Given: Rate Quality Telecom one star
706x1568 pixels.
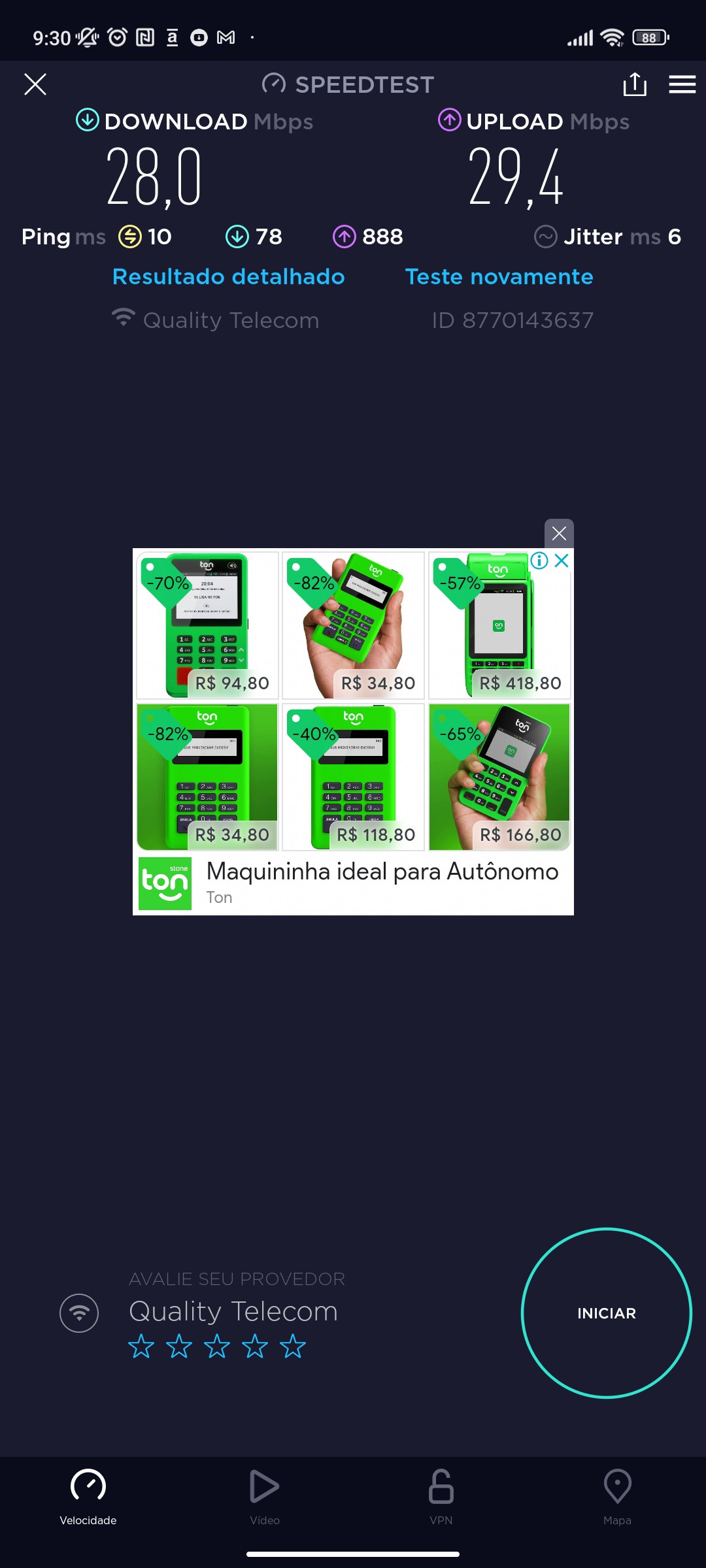Looking at the screenshot, I should pyautogui.click(x=141, y=1347).
